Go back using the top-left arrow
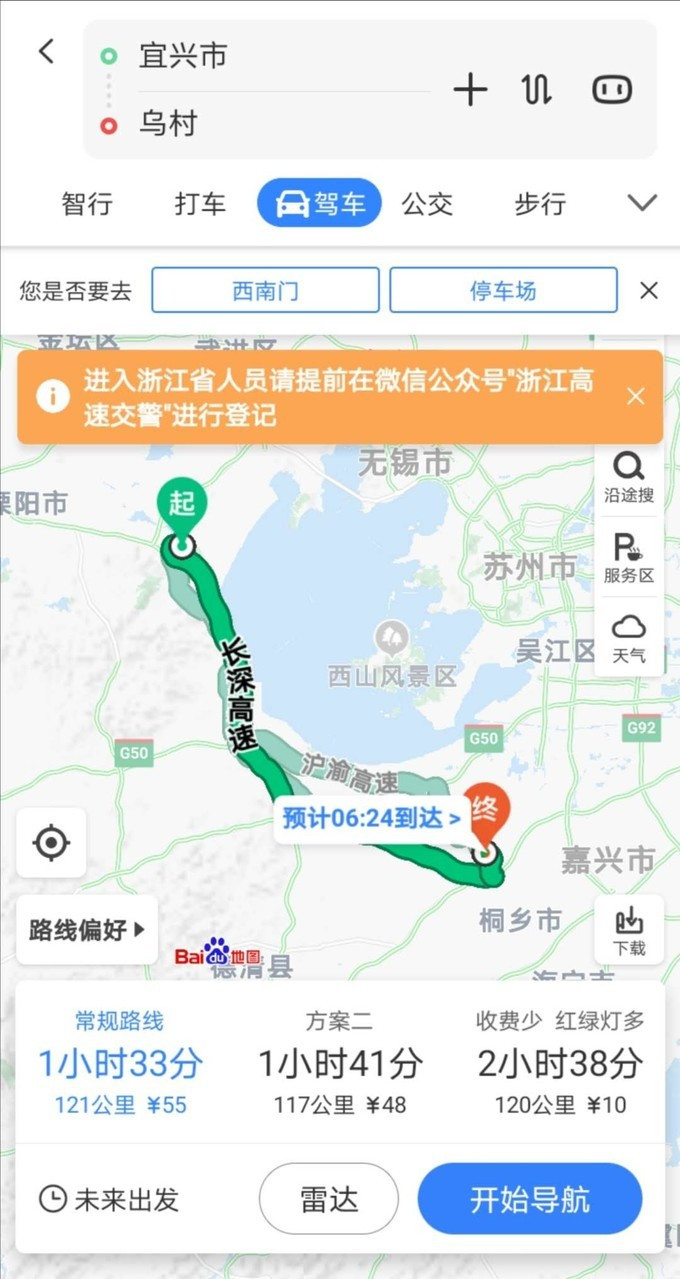This screenshot has height=1279, width=680. [x=46, y=52]
